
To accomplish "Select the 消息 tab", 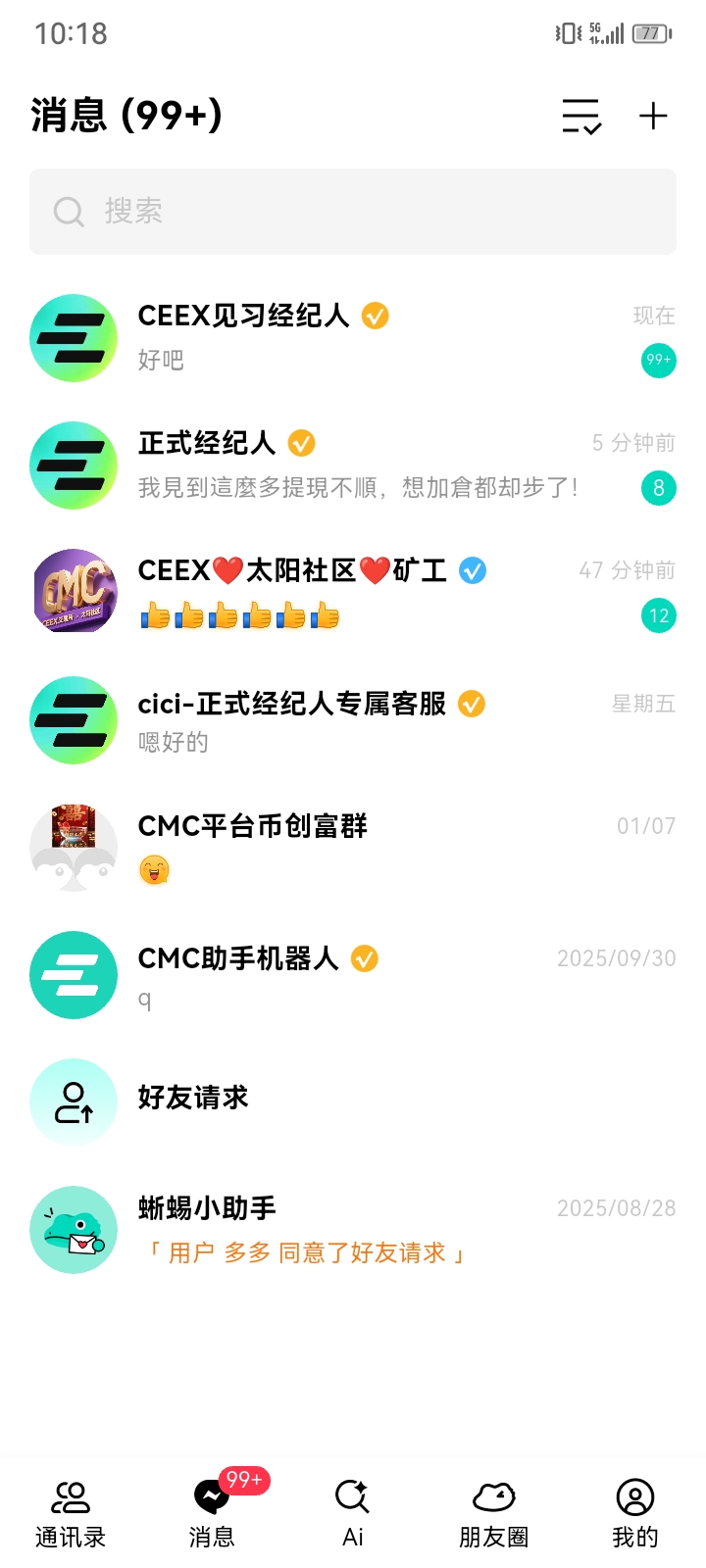I will click(212, 1514).
